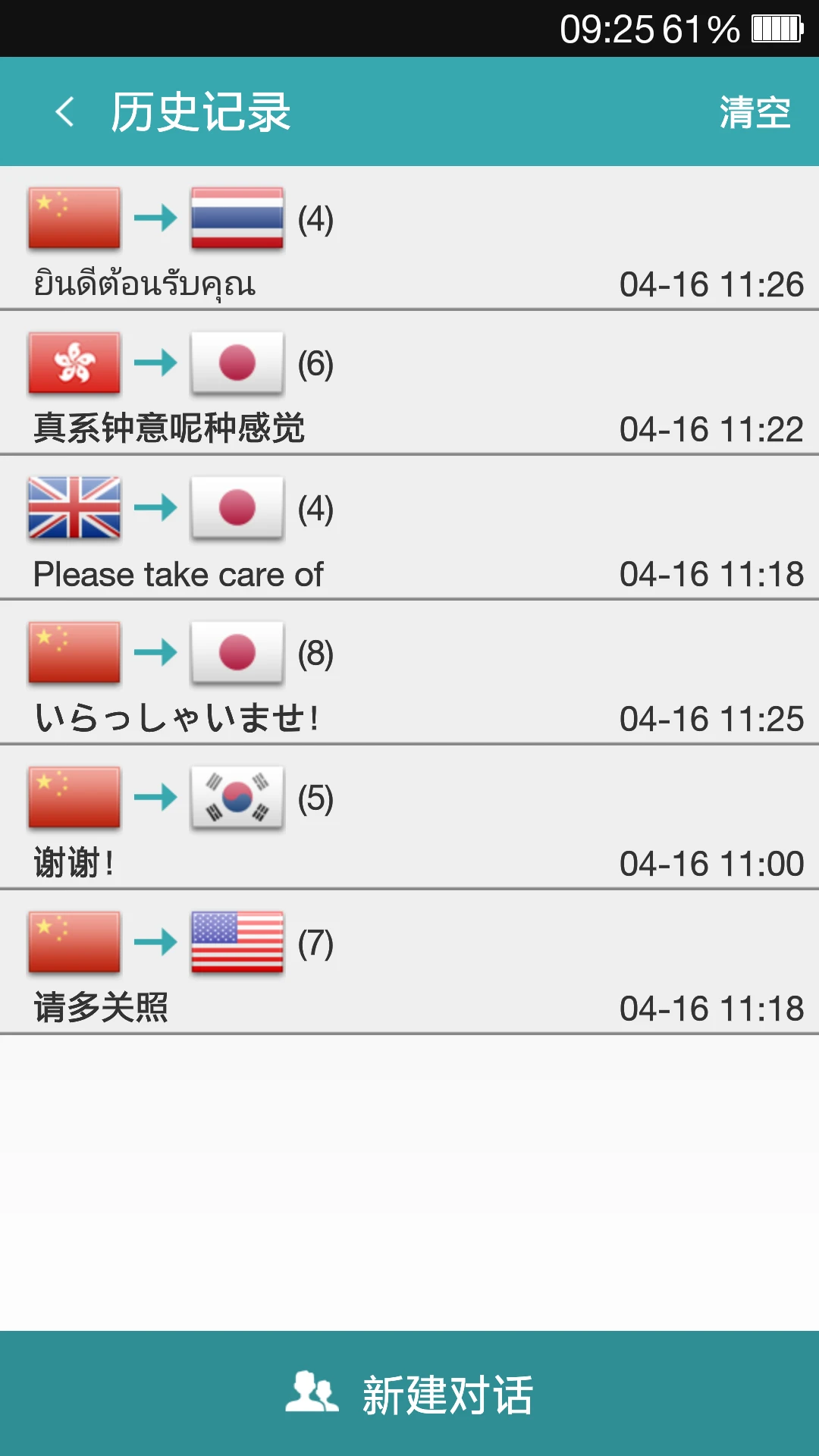Open the 请多关照 history entry

click(x=409, y=963)
